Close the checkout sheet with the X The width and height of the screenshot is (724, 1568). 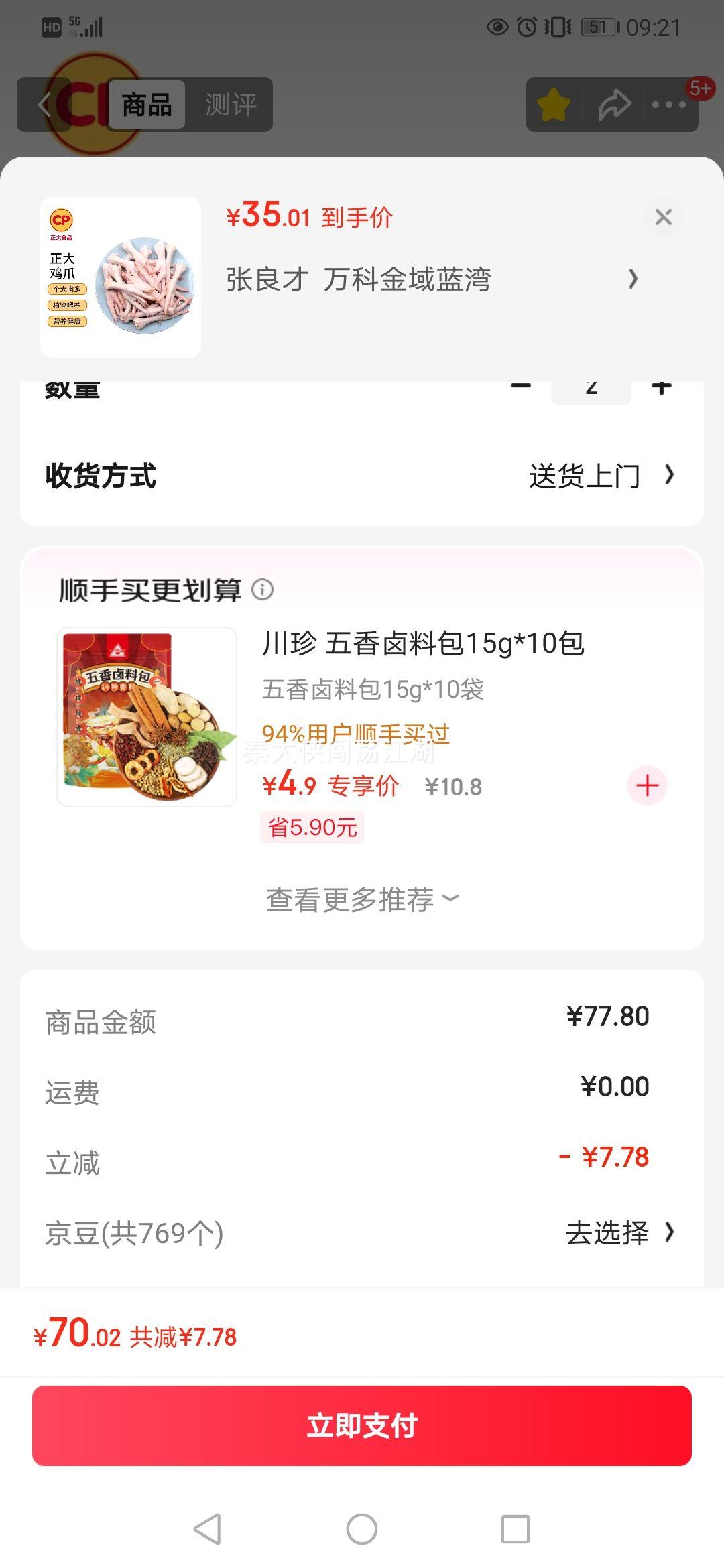click(663, 216)
